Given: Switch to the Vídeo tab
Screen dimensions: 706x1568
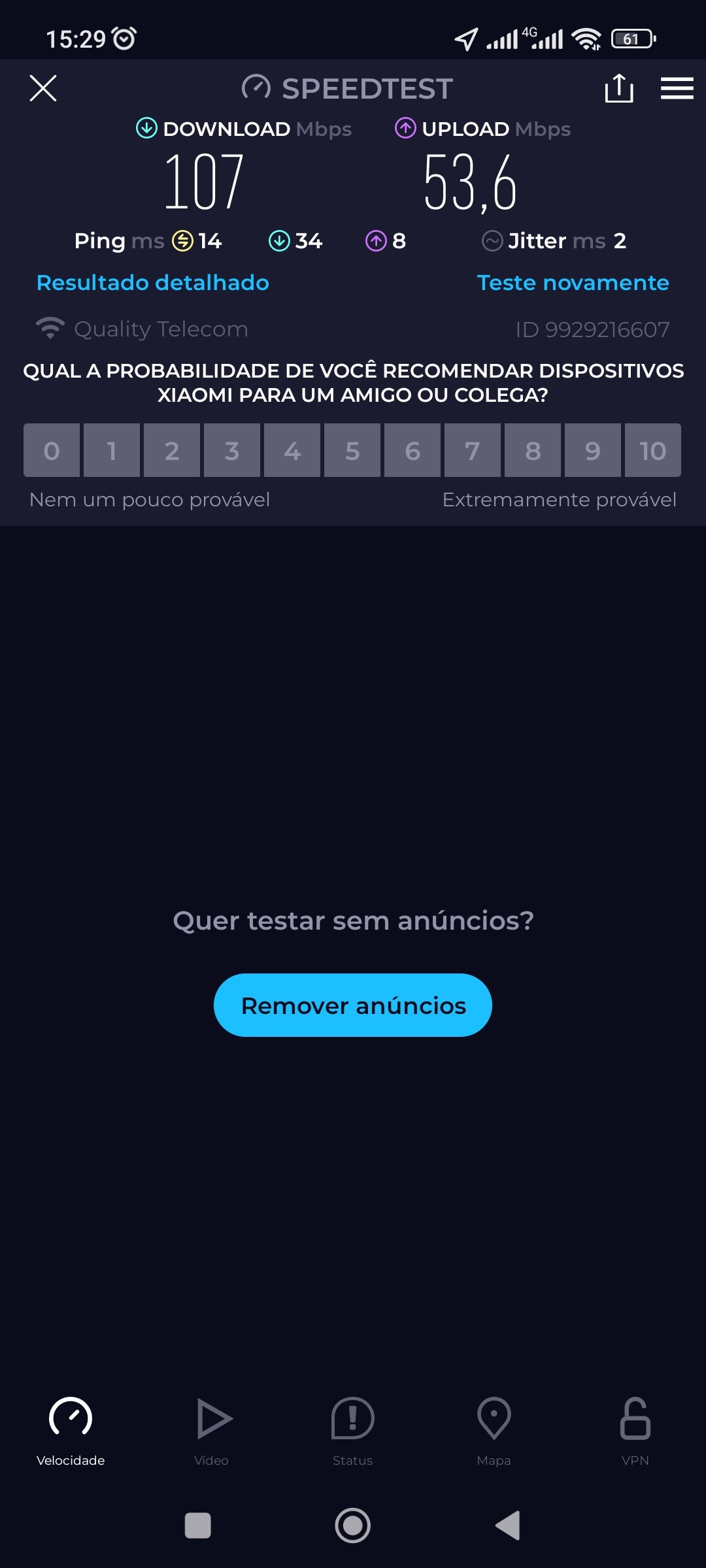Looking at the screenshot, I should (212, 1431).
